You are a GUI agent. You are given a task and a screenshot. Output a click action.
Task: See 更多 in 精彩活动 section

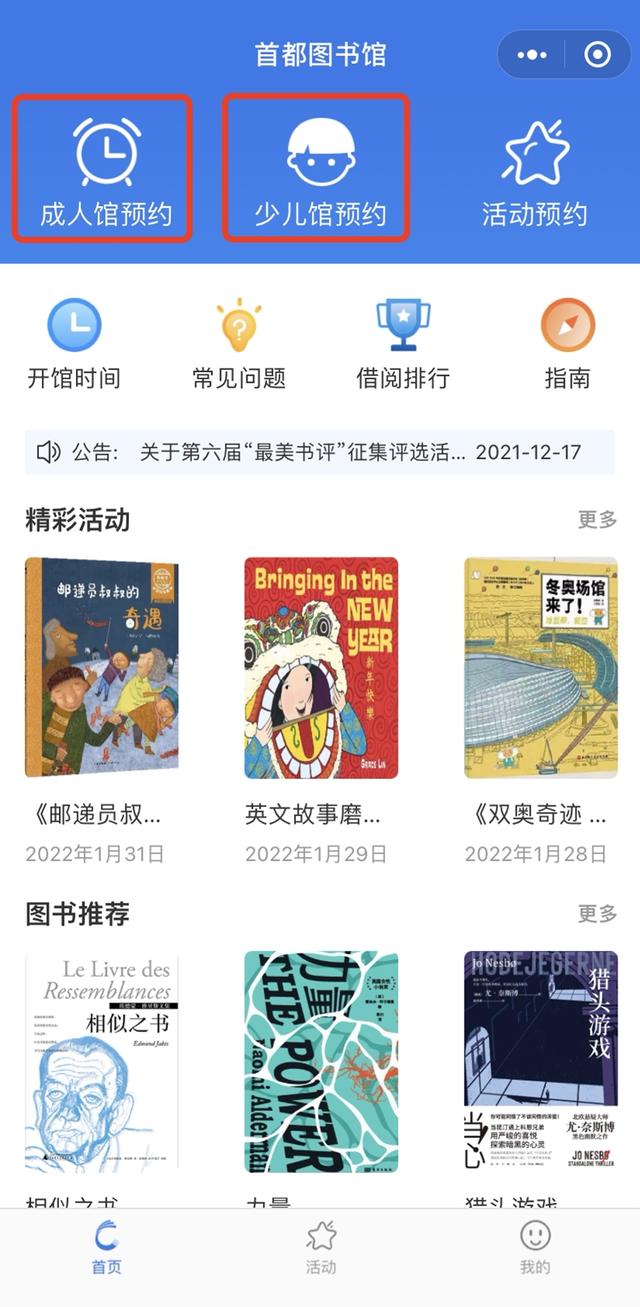tap(597, 519)
